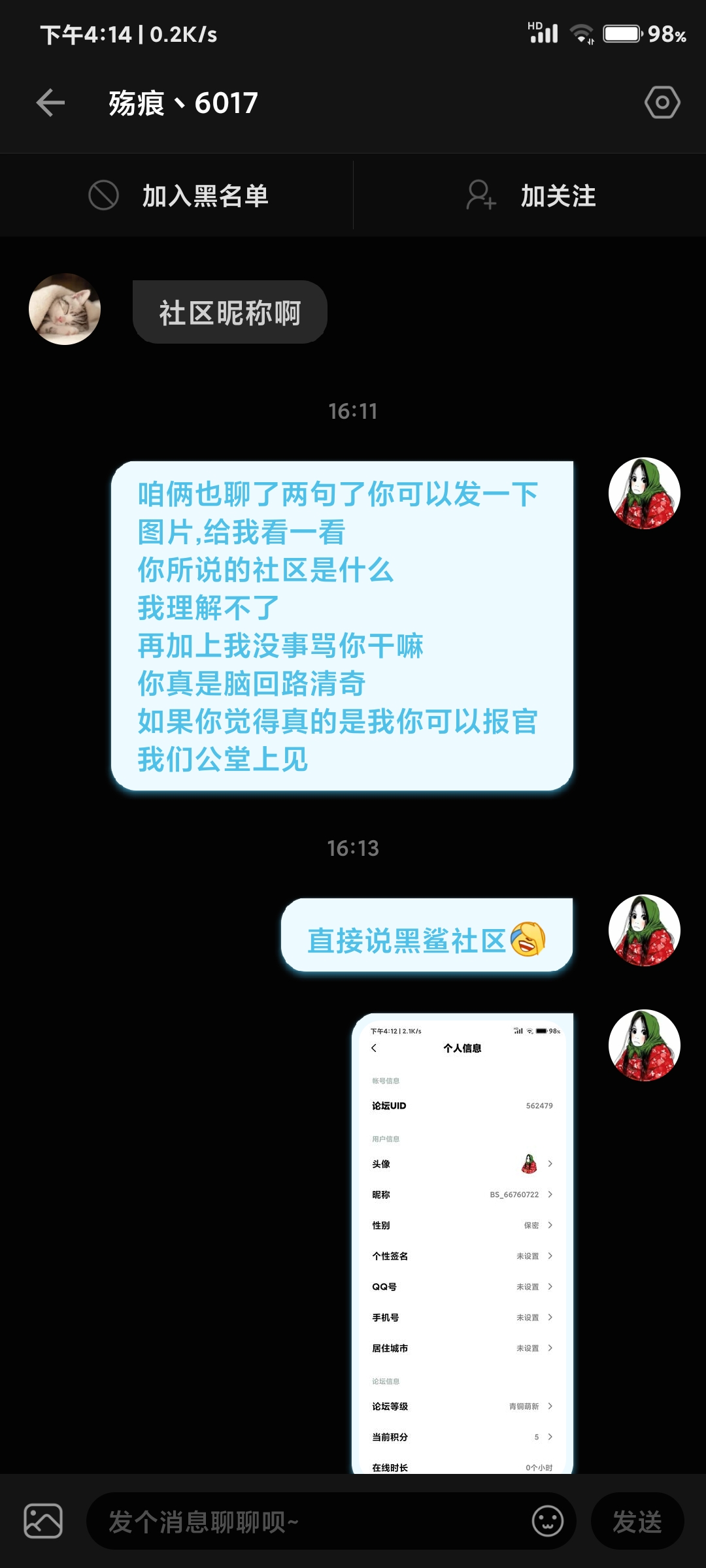The height and width of the screenshot is (1568, 706).
Task: Follow this user via 加关注
Action: click(x=530, y=195)
